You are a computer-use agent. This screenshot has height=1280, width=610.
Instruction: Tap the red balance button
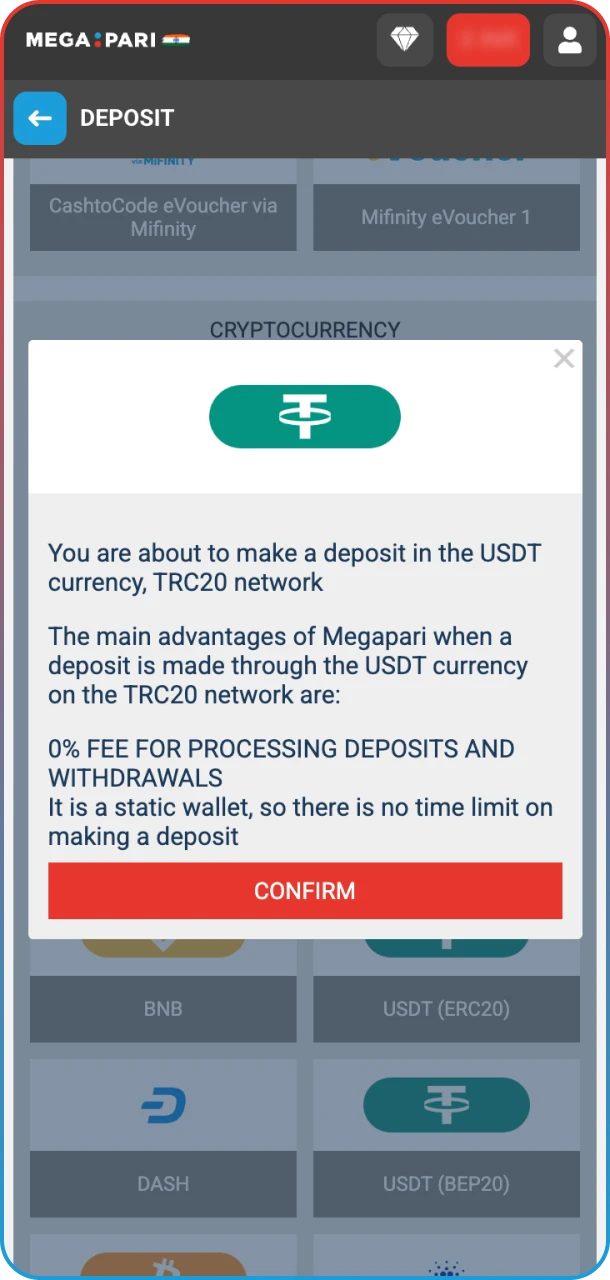coord(488,40)
